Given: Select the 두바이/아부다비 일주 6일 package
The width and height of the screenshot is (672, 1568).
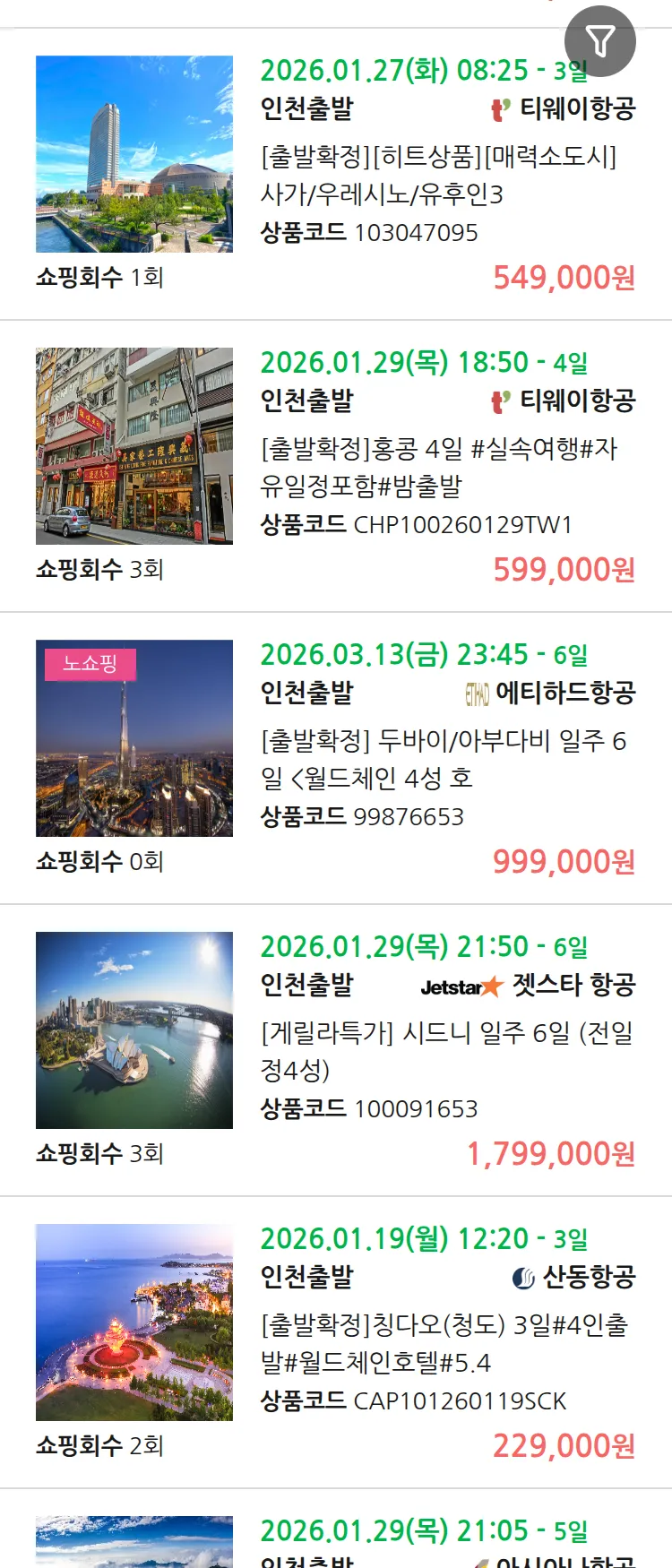Looking at the screenshot, I should pos(443,760).
